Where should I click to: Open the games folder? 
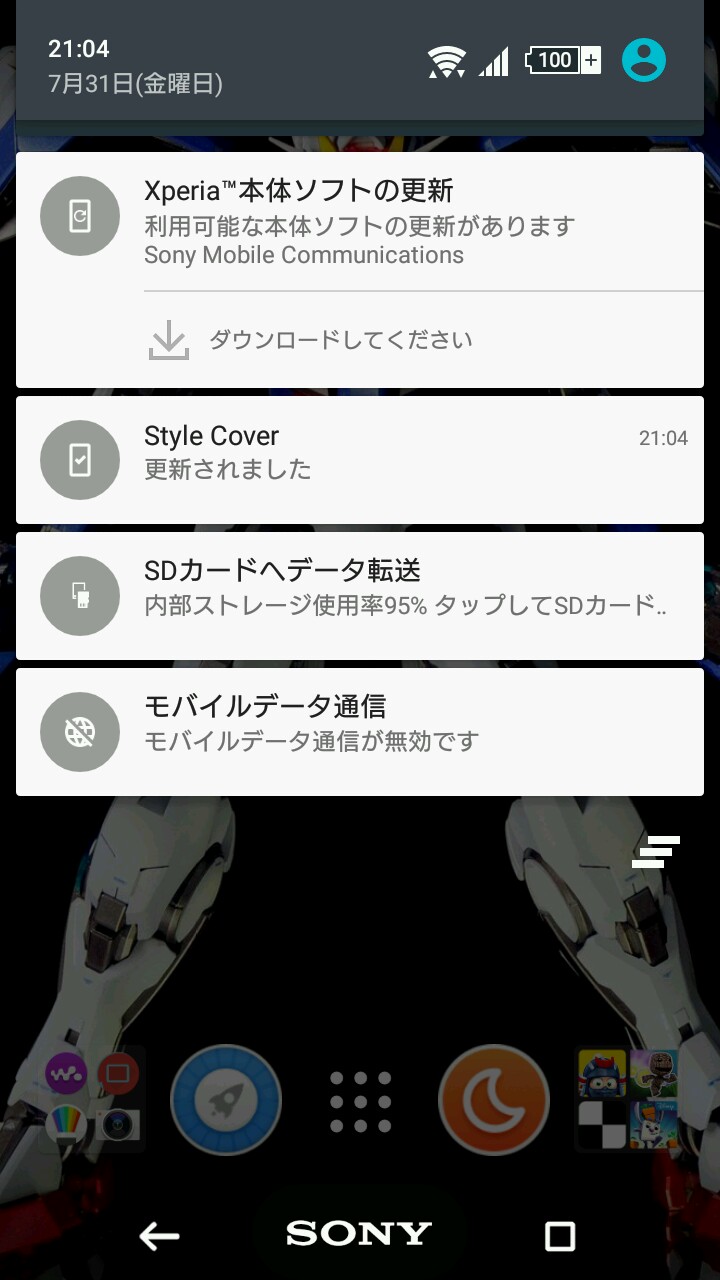click(x=628, y=1100)
